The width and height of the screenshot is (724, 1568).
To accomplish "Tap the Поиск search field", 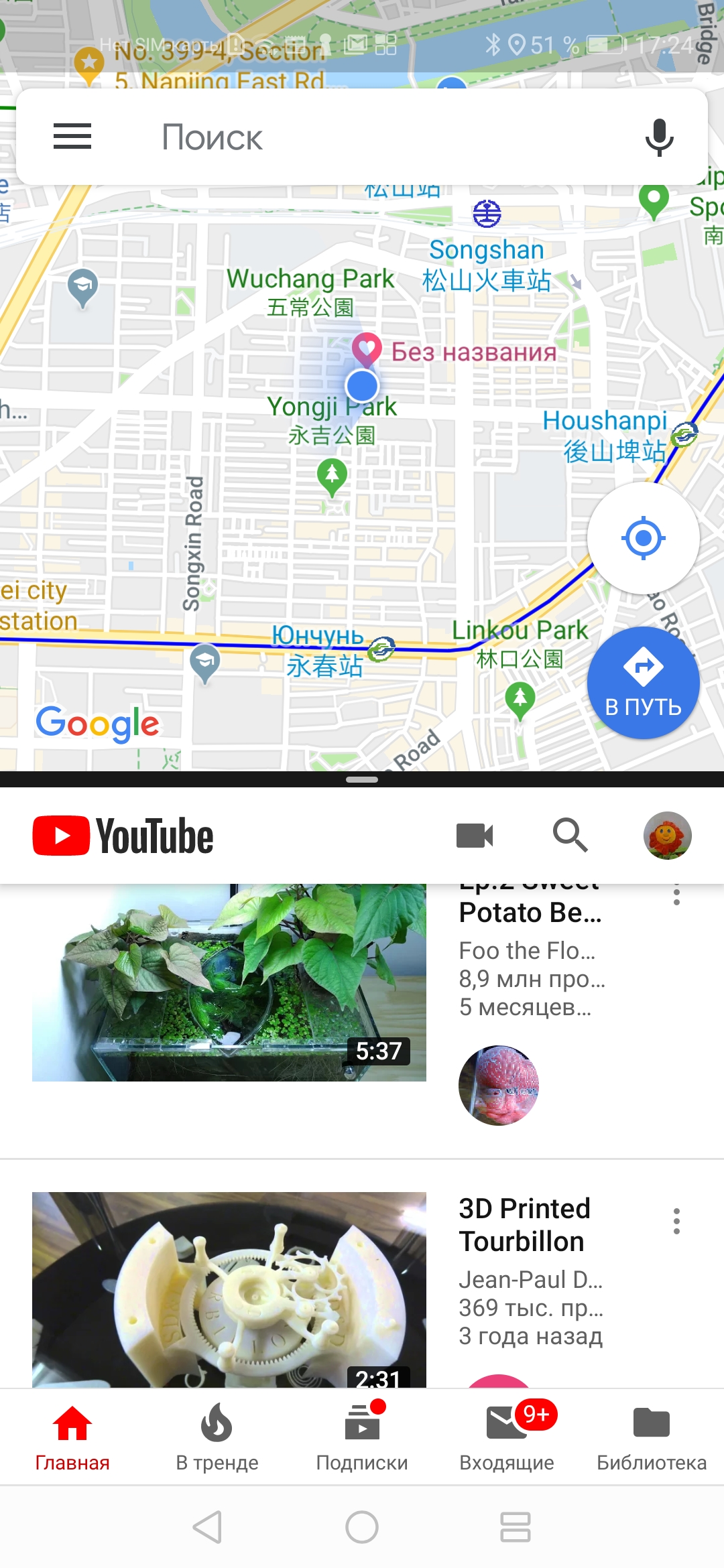I will (x=362, y=137).
